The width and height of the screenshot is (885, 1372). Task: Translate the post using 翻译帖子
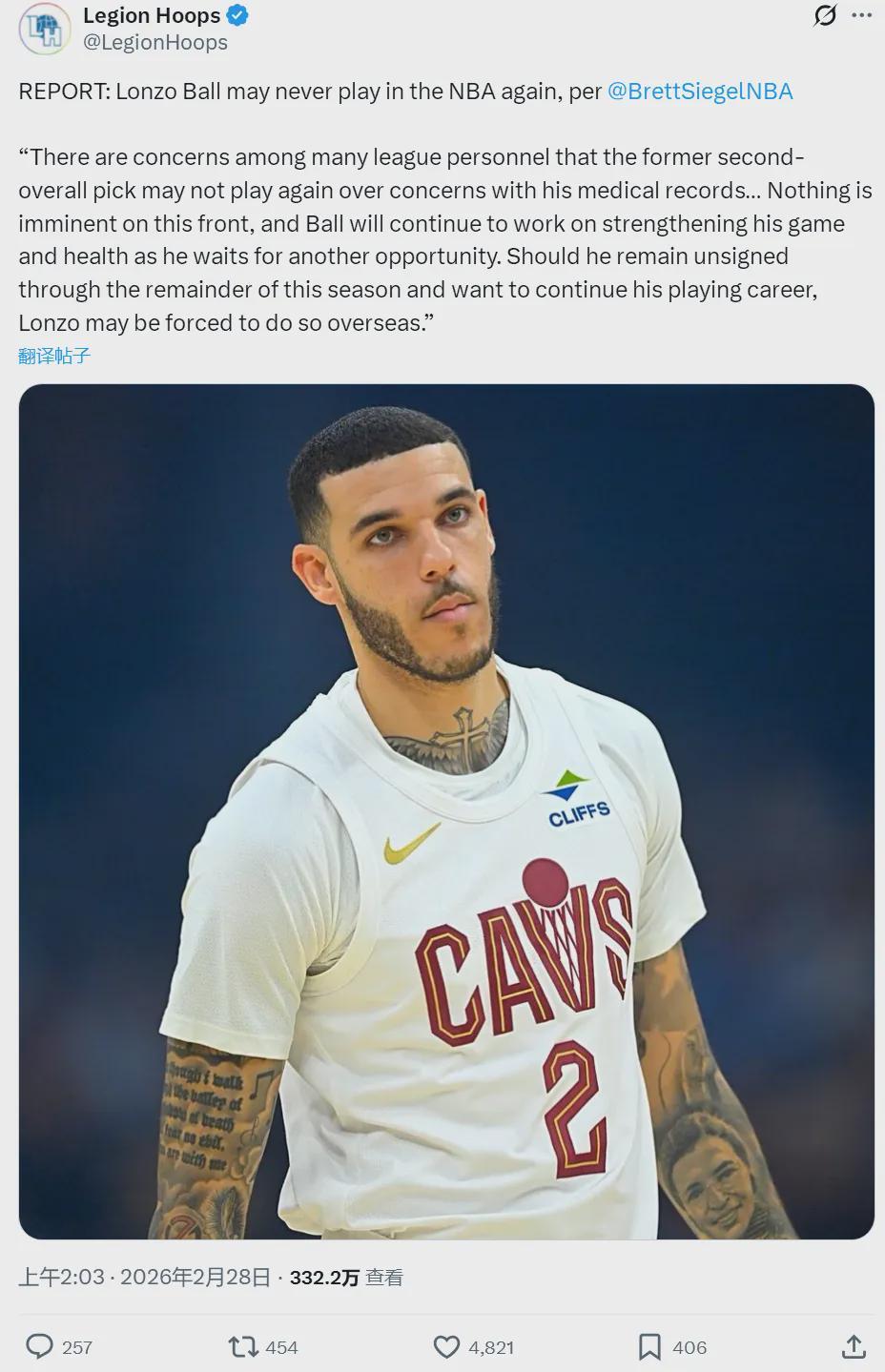(x=54, y=358)
